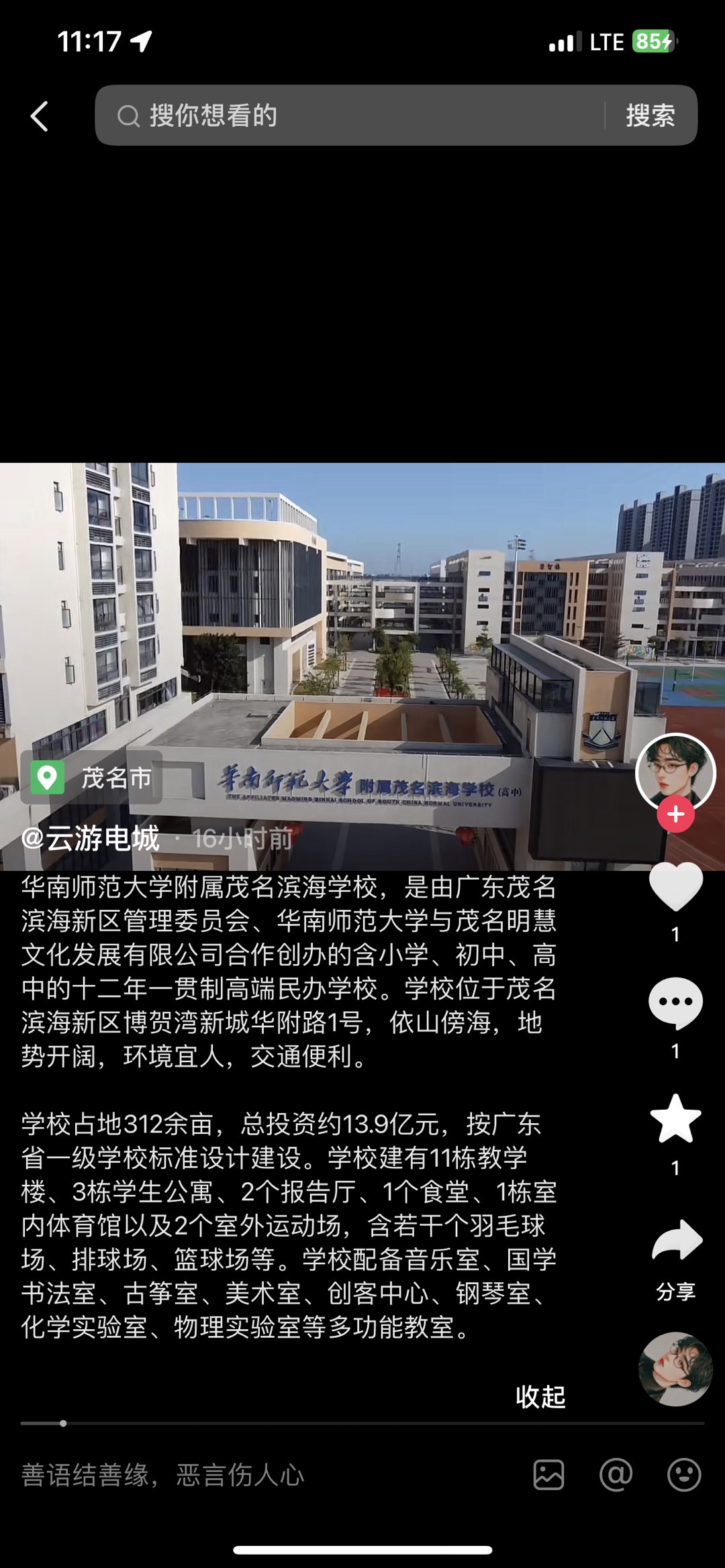
Task: Favorite this video with the star
Action: [675, 1119]
